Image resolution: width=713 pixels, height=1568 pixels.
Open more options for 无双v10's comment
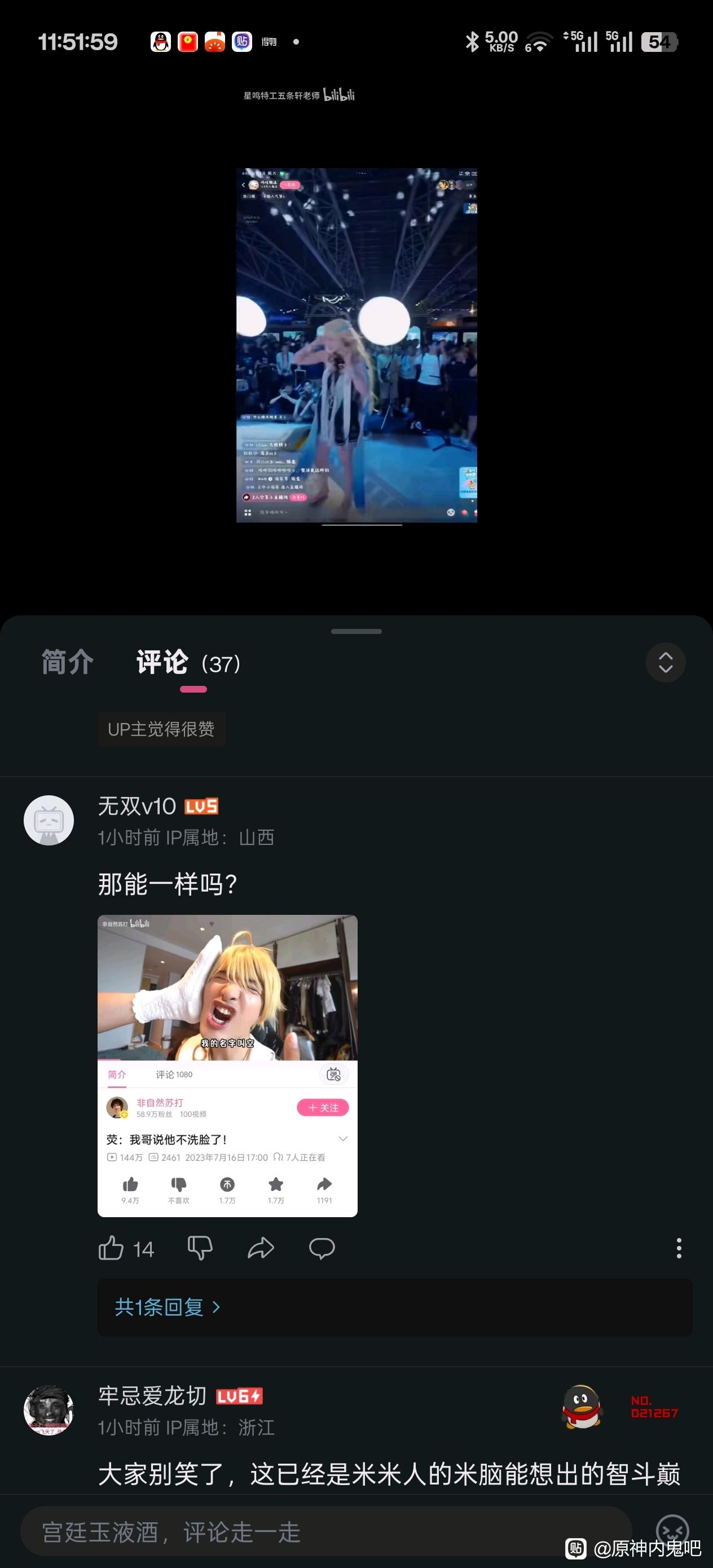[x=678, y=1248]
